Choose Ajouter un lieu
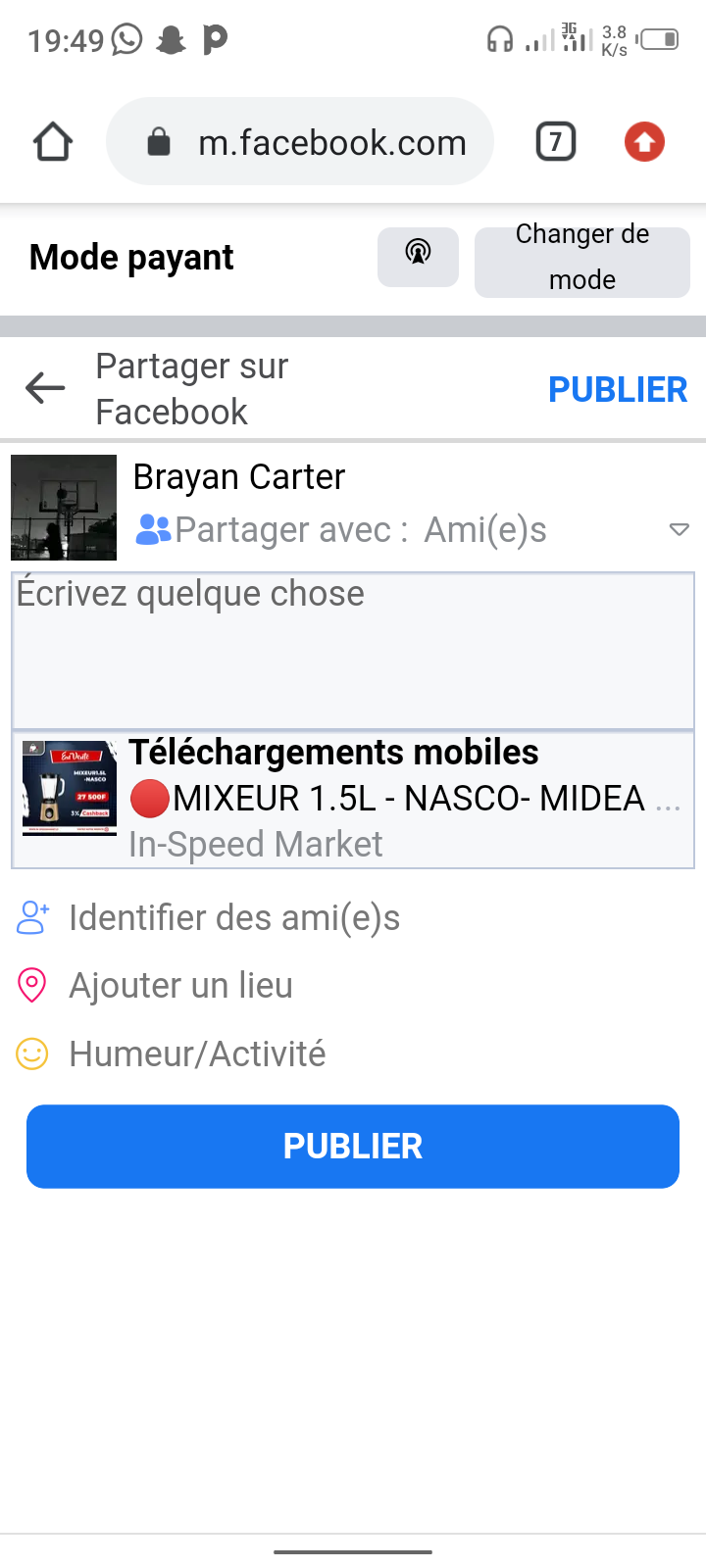The width and height of the screenshot is (706, 1568). [155, 986]
